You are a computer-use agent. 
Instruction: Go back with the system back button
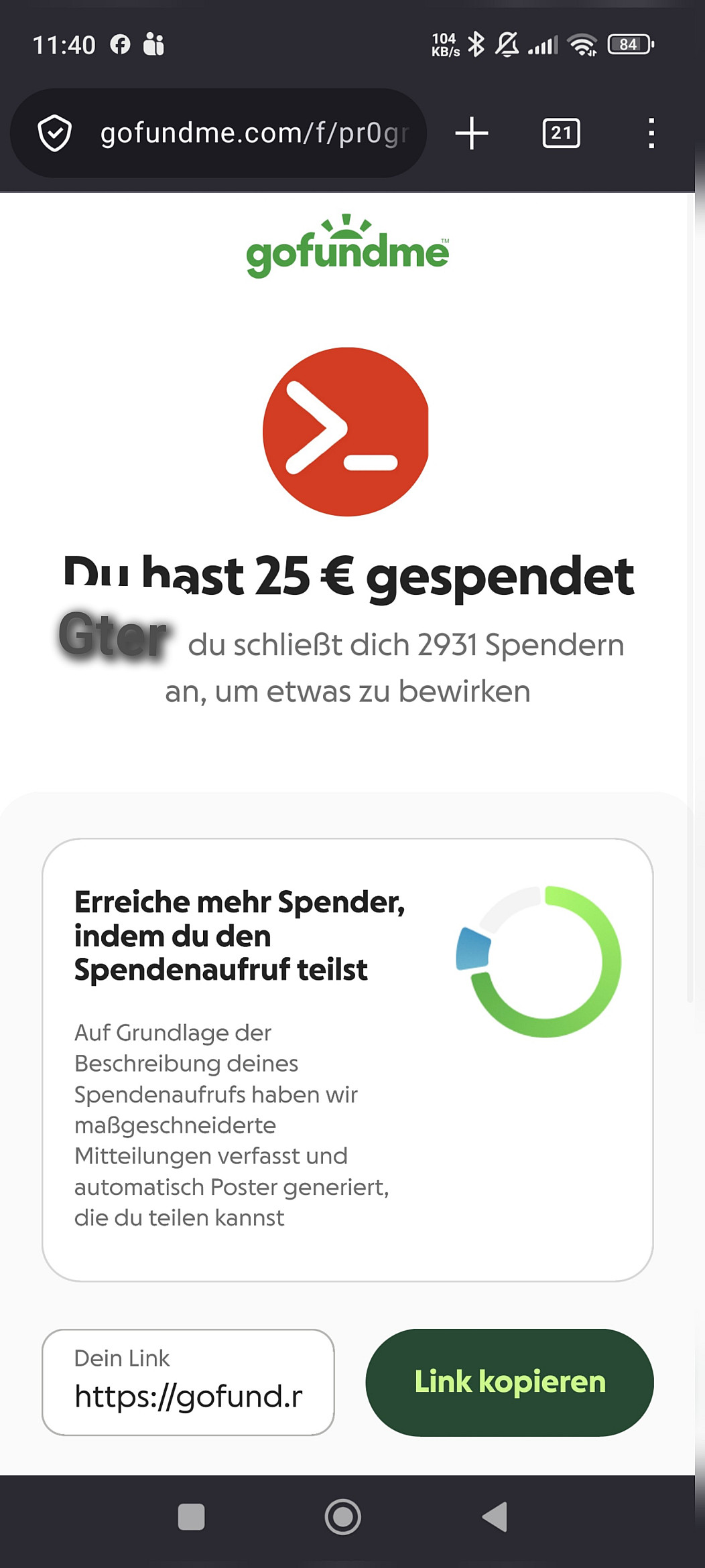496,1517
